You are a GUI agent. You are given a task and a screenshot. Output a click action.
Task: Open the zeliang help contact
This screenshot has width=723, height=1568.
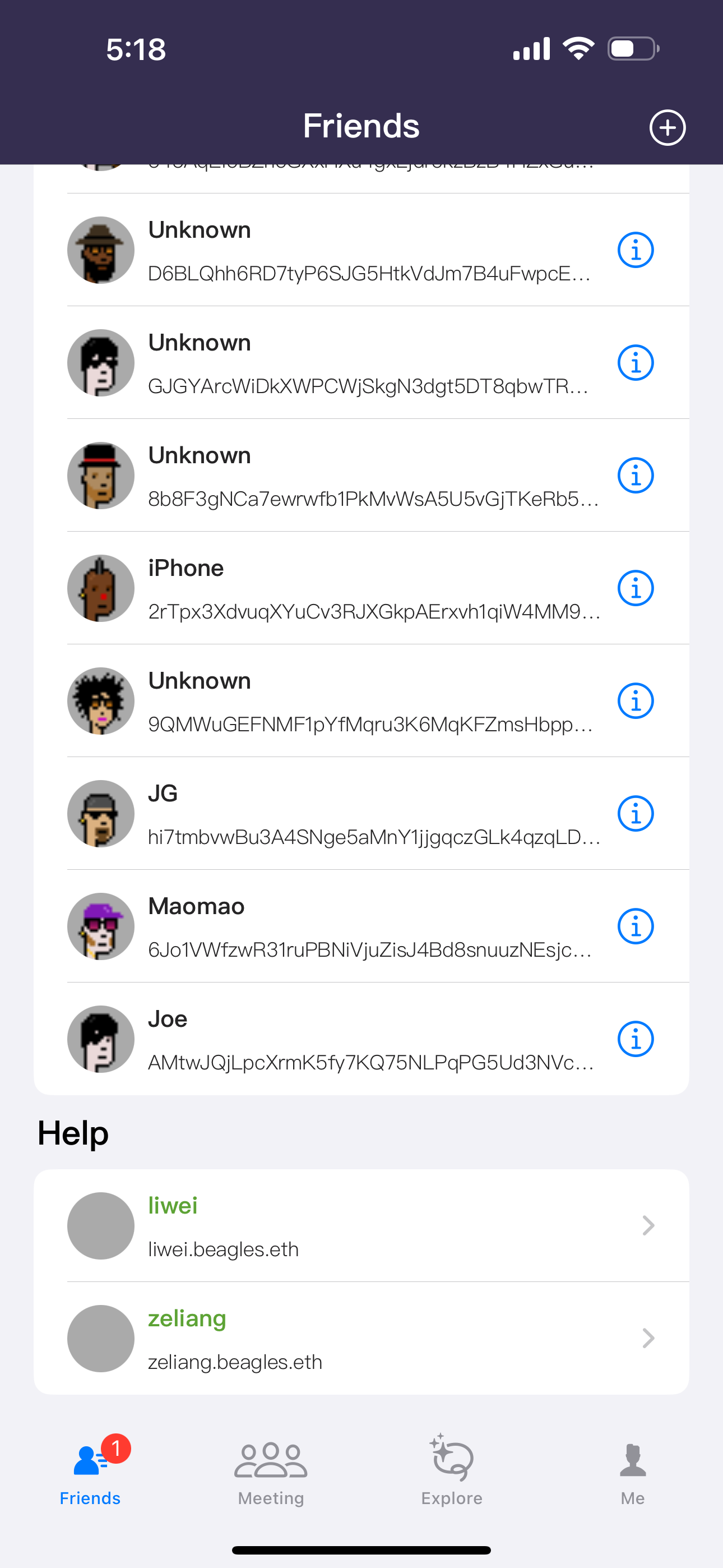[361, 1338]
